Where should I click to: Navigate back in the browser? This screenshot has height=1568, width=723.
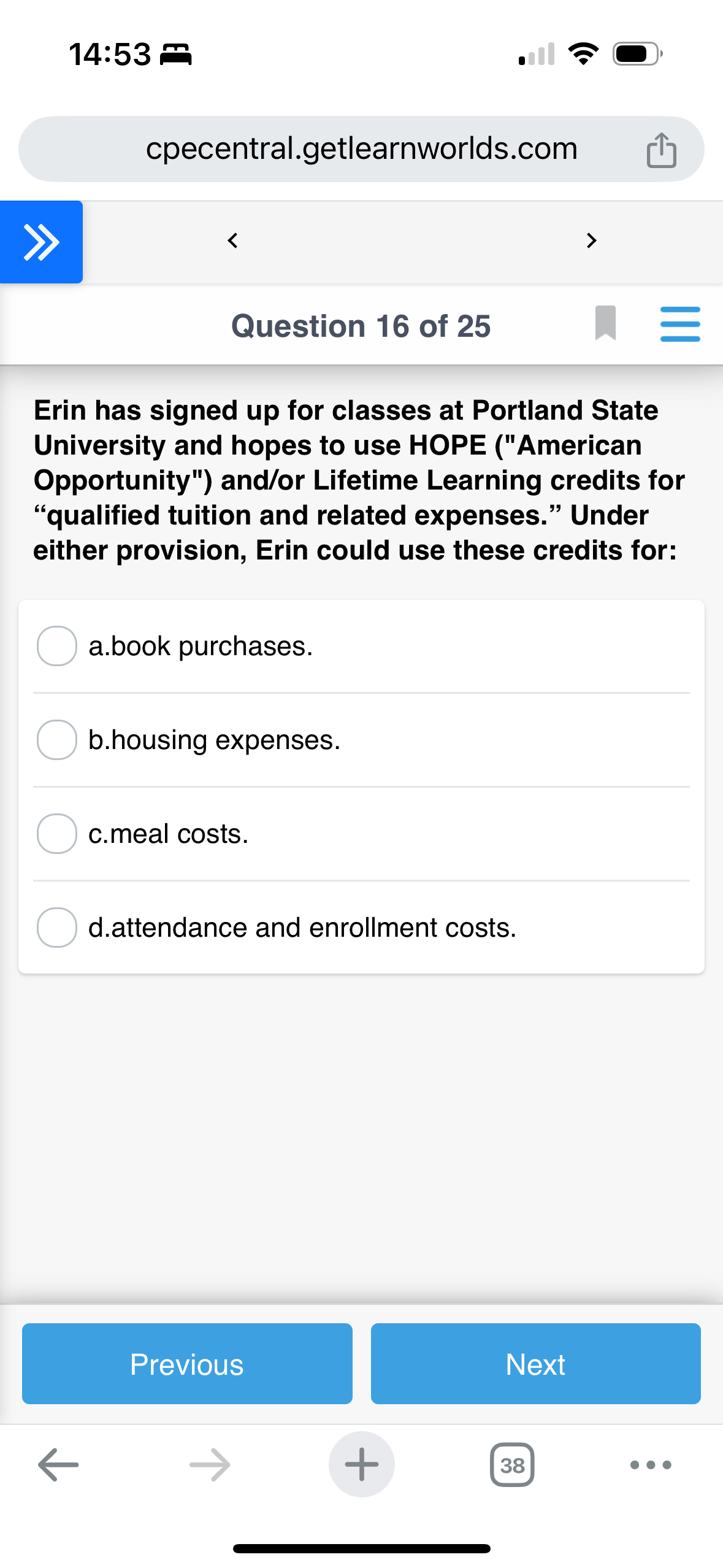pos(58,1465)
